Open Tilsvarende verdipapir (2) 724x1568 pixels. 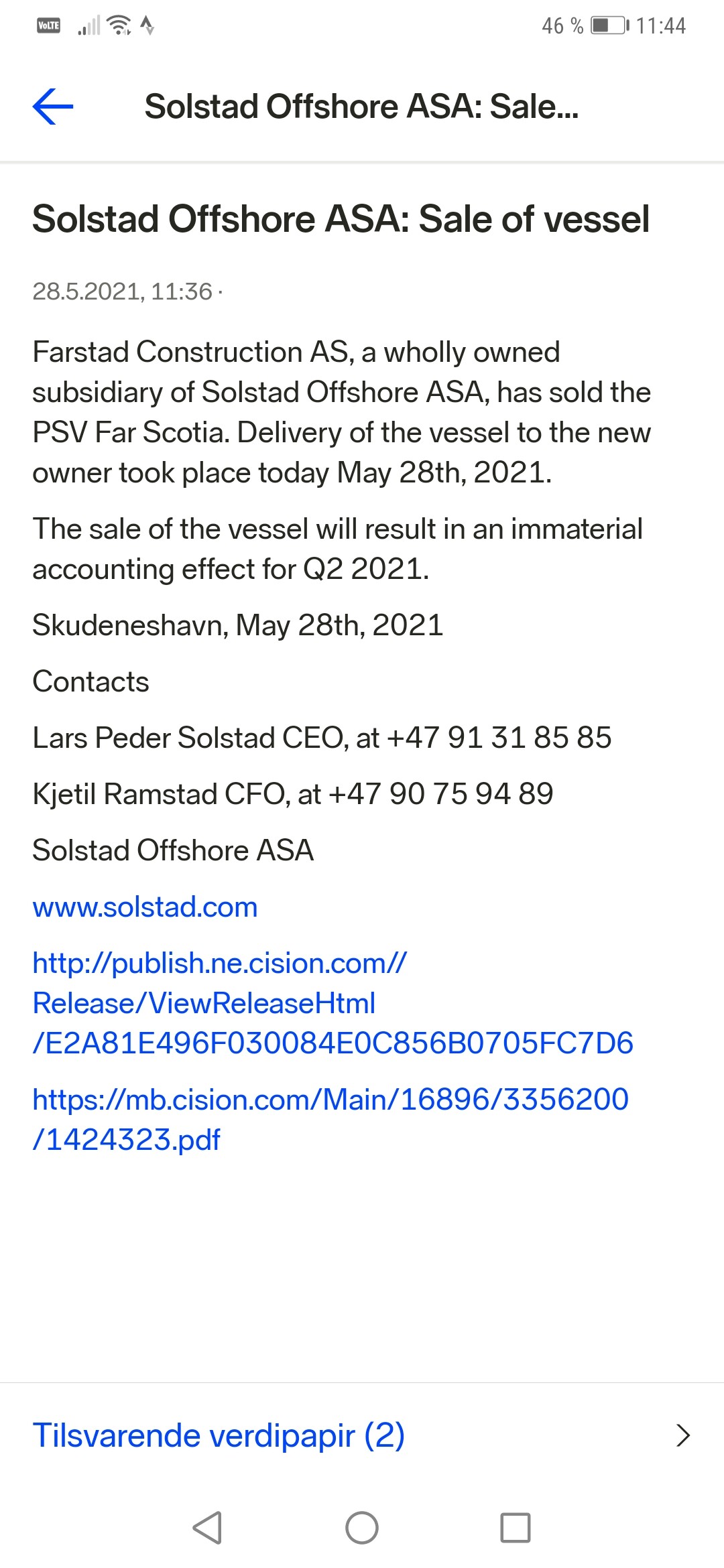(x=362, y=1435)
